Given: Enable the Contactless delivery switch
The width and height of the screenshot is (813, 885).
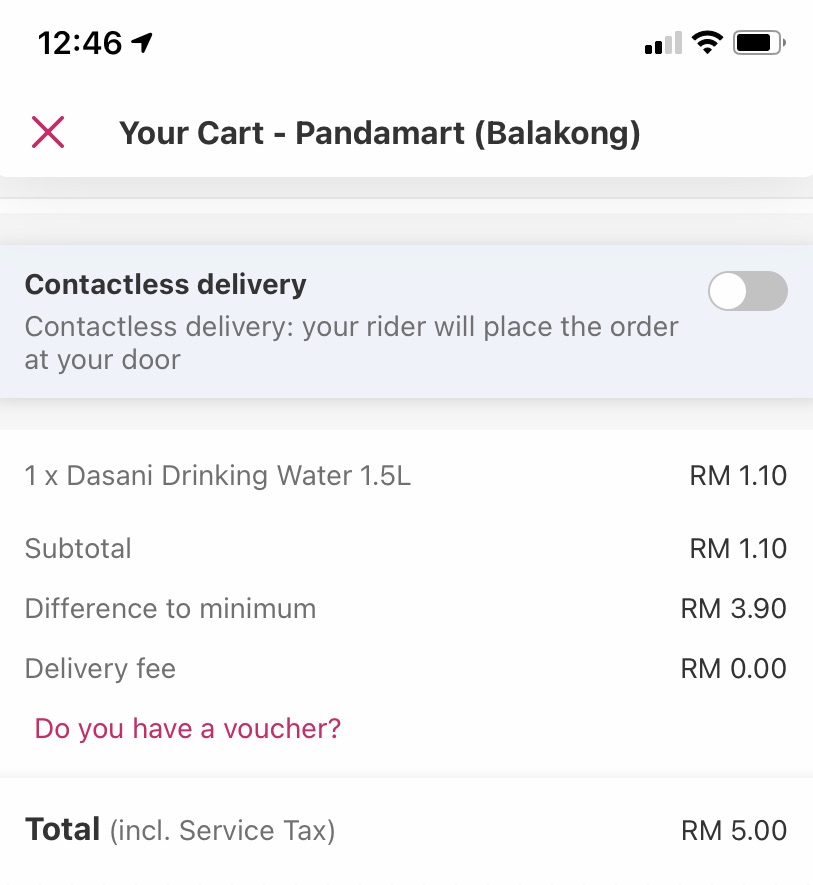Looking at the screenshot, I should tap(747, 292).
